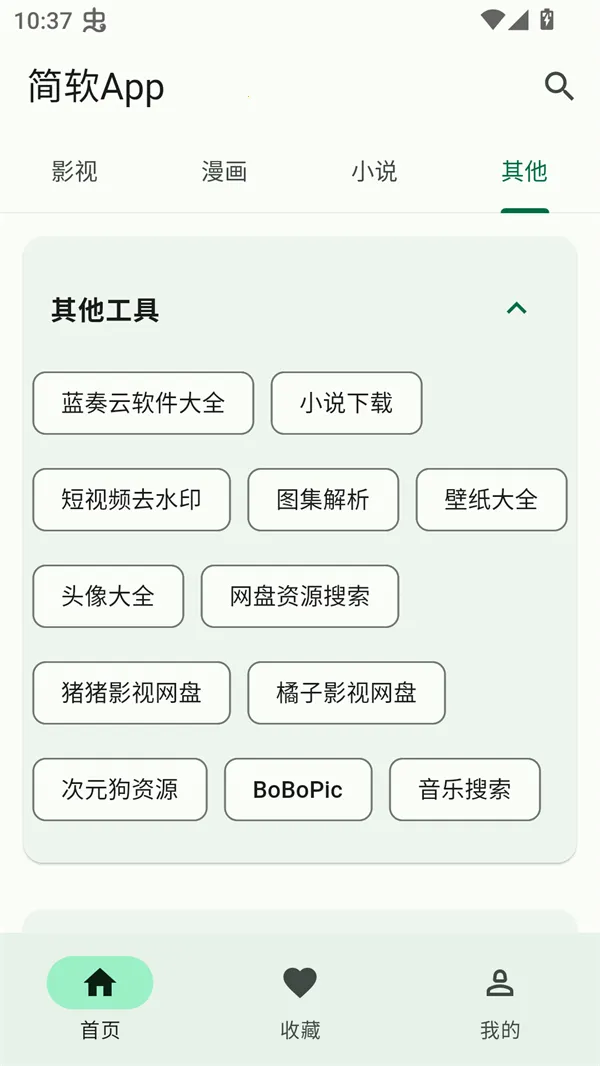
Task: Open 蓝奏云软件大全
Action: 143,403
